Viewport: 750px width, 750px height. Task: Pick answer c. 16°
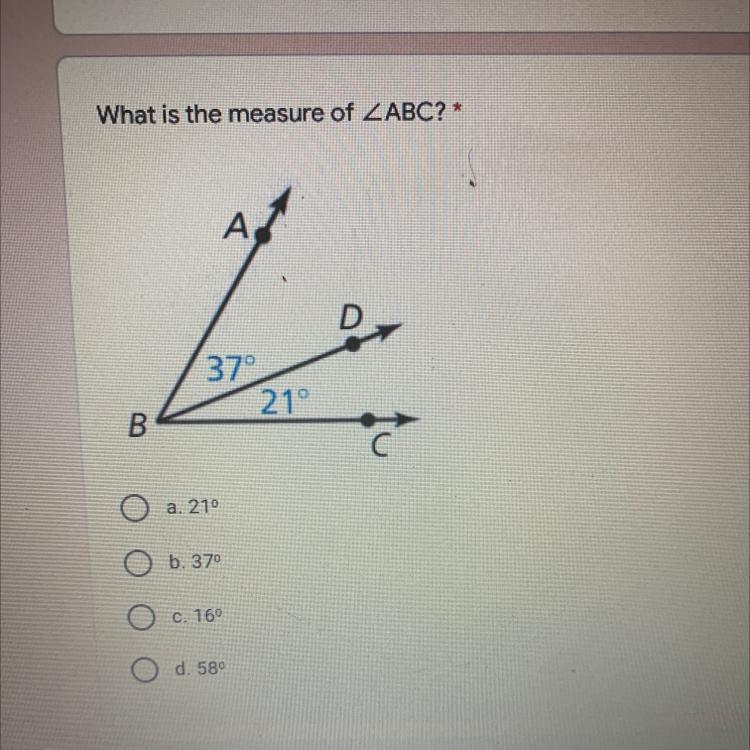[141, 617]
